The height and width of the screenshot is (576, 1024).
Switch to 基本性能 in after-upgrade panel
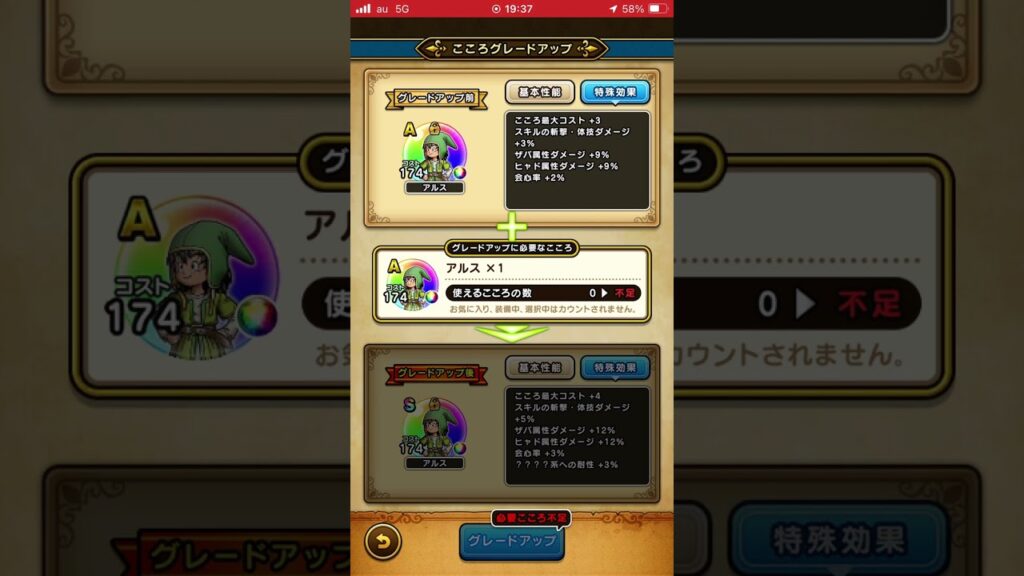539,368
